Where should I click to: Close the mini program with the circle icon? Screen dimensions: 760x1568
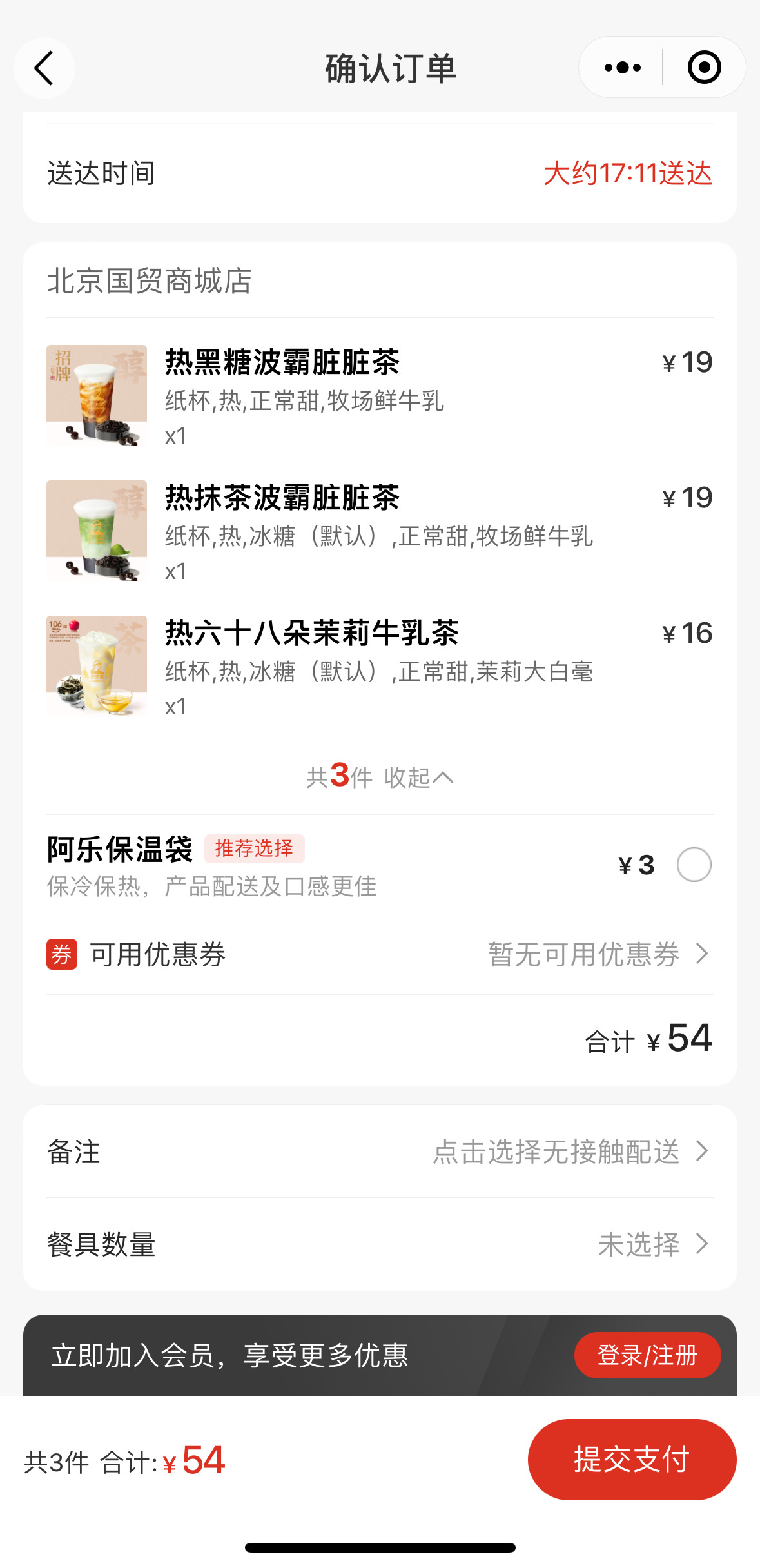coord(704,68)
